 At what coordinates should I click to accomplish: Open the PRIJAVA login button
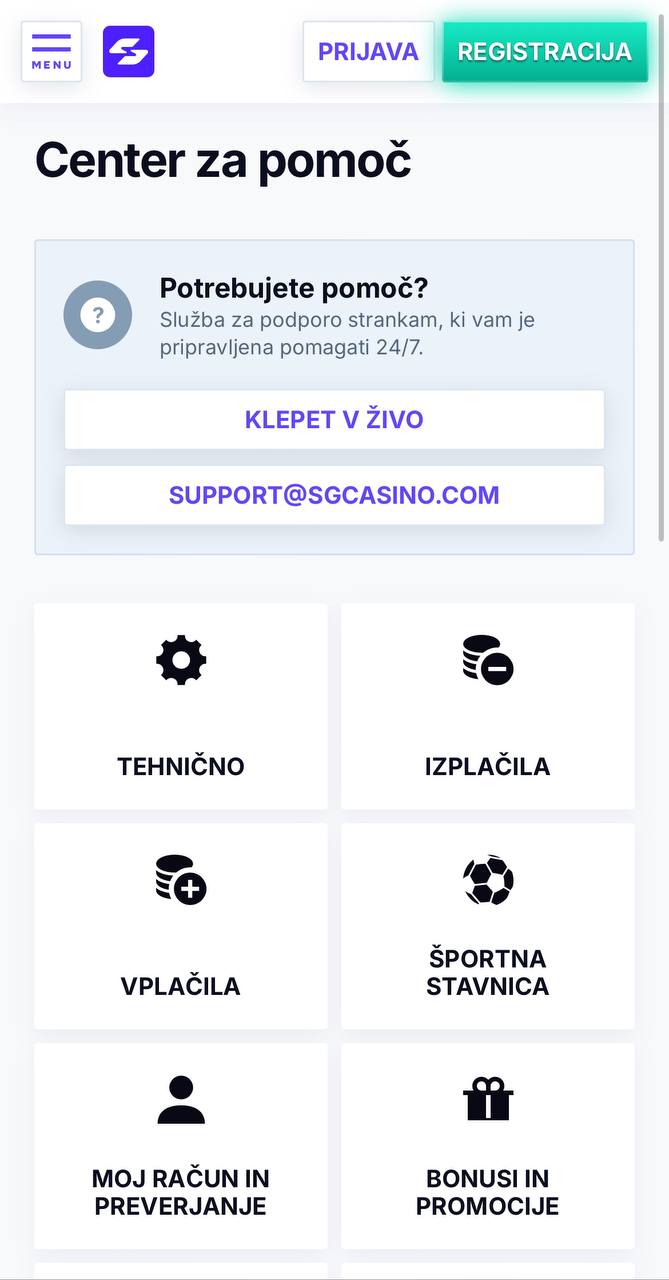click(x=368, y=52)
